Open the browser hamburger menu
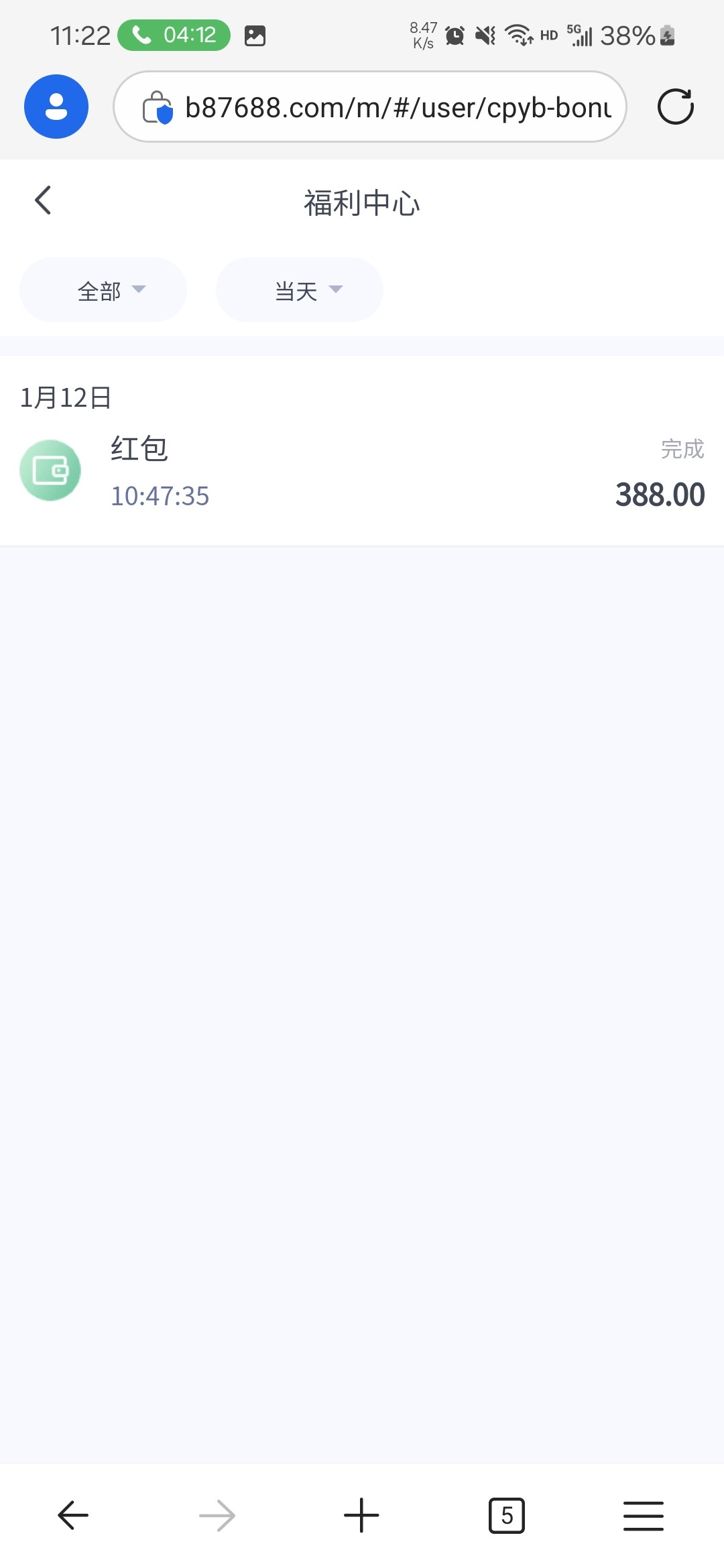 [x=643, y=1515]
